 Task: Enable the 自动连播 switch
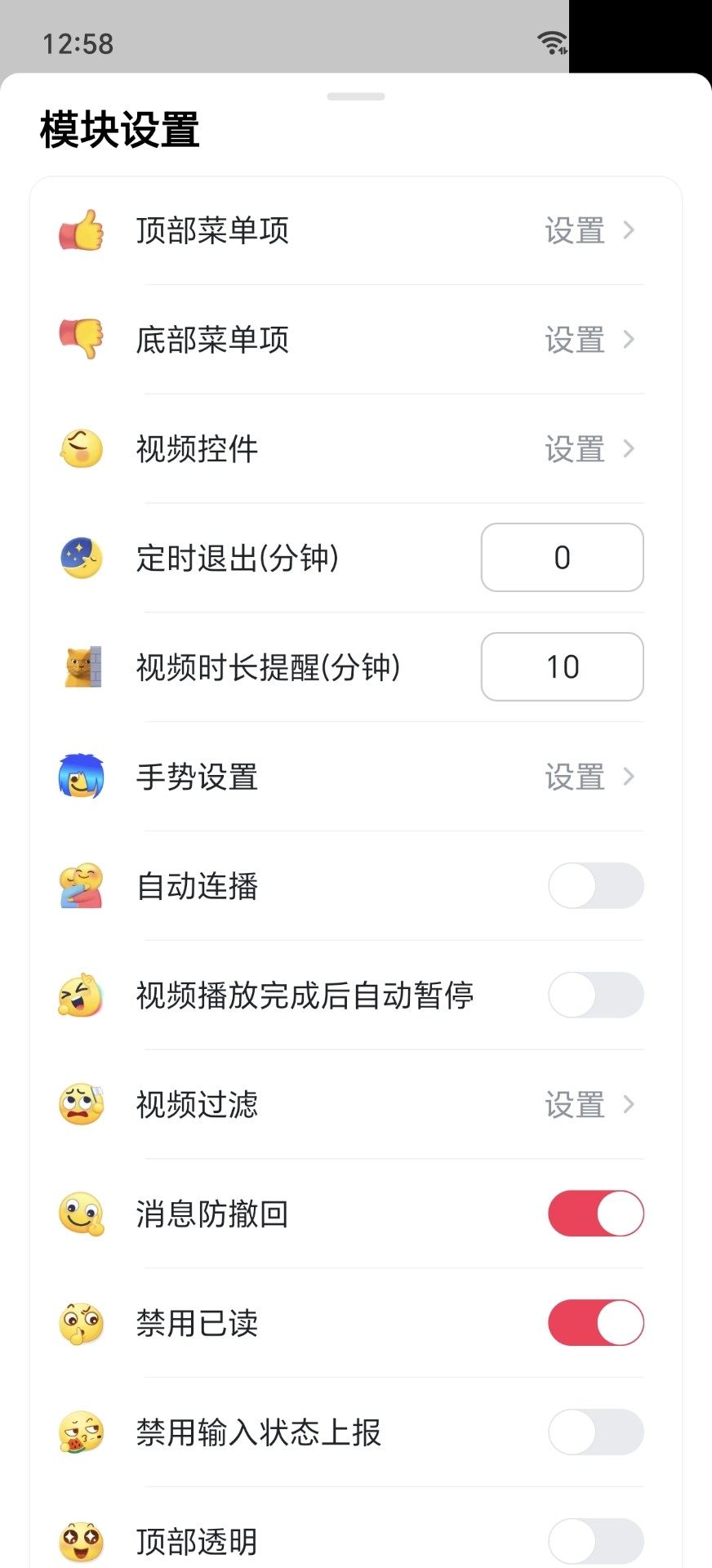point(595,886)
